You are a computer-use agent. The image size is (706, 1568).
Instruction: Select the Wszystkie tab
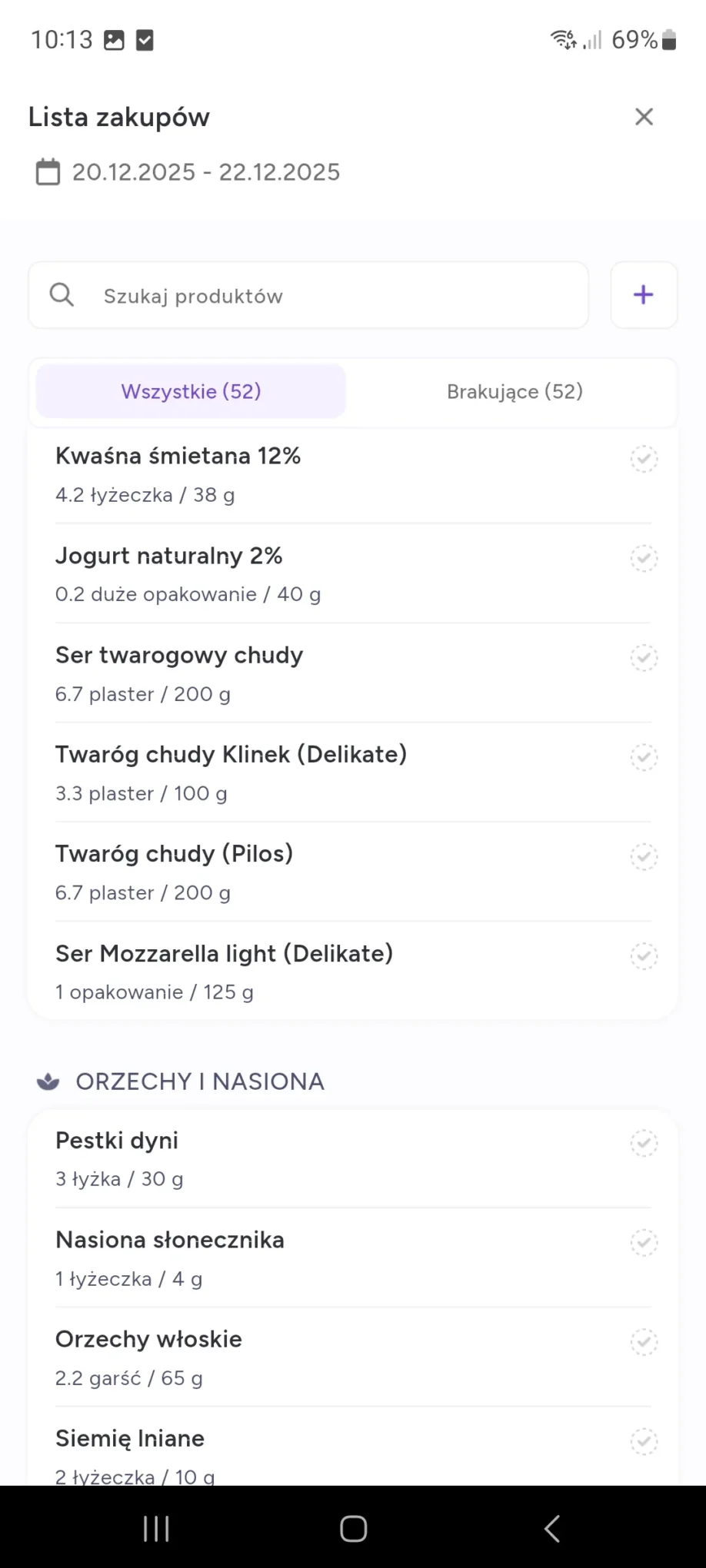pos(190,391)
